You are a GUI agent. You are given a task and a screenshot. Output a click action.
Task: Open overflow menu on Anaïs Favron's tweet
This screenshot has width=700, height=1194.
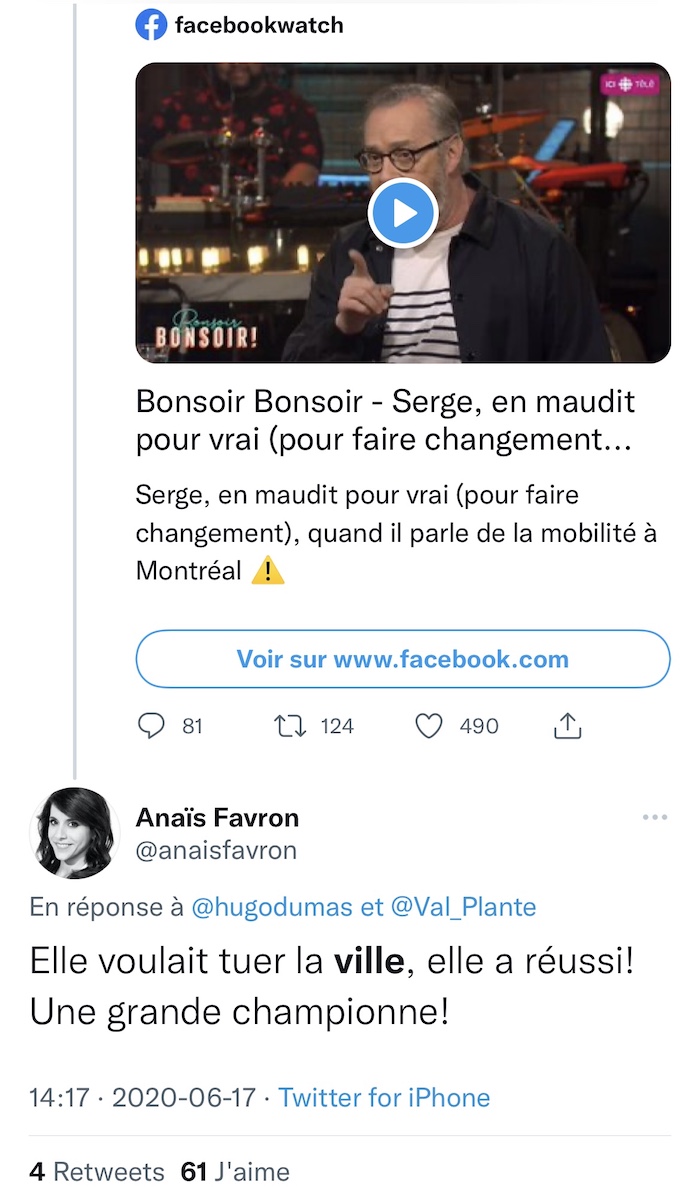click(655, 817)
